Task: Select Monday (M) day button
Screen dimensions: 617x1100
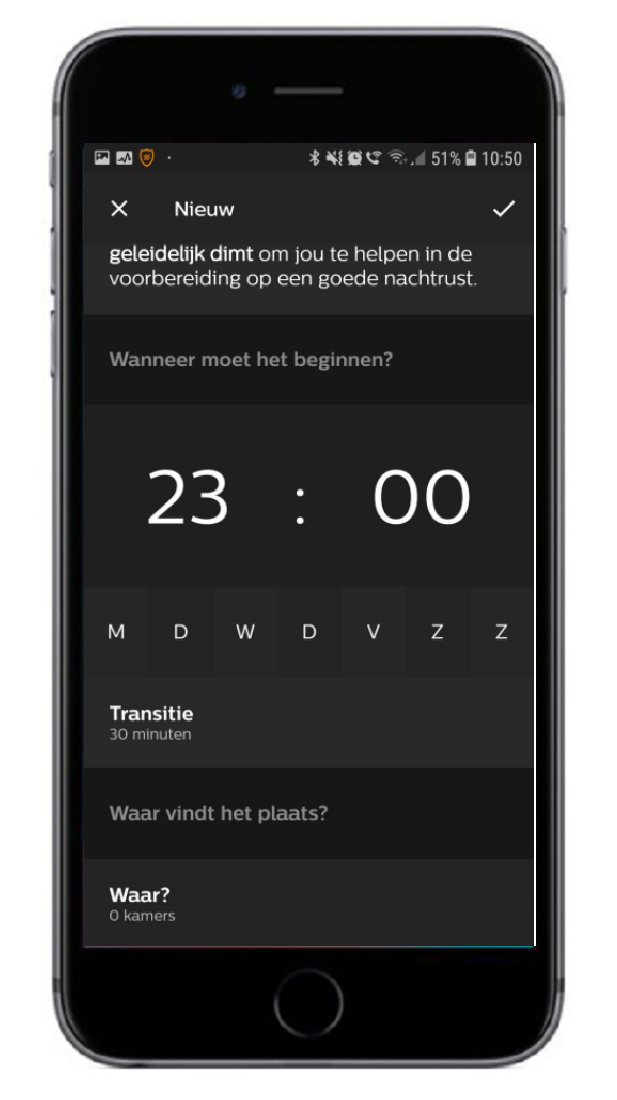Action: 117,632
